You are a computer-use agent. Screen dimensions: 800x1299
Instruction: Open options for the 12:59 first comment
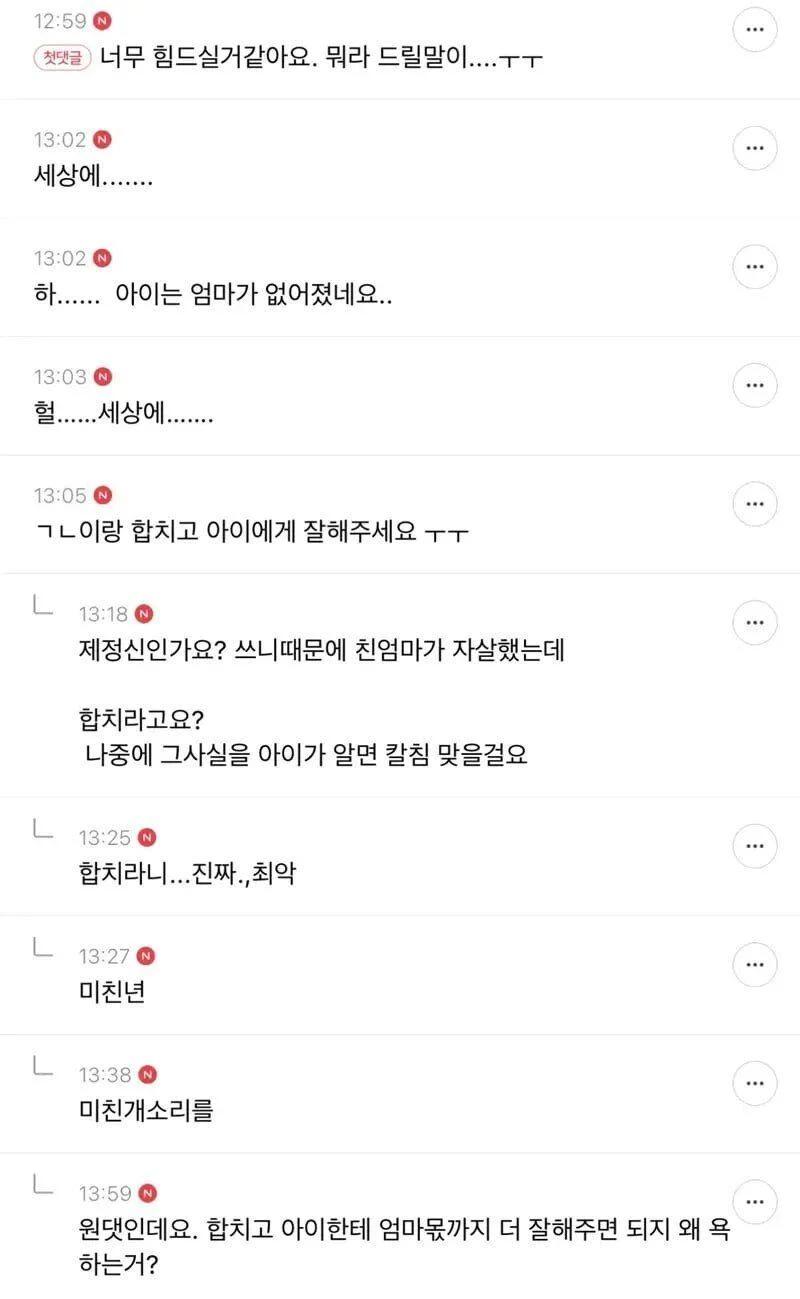tap(755, 32)
